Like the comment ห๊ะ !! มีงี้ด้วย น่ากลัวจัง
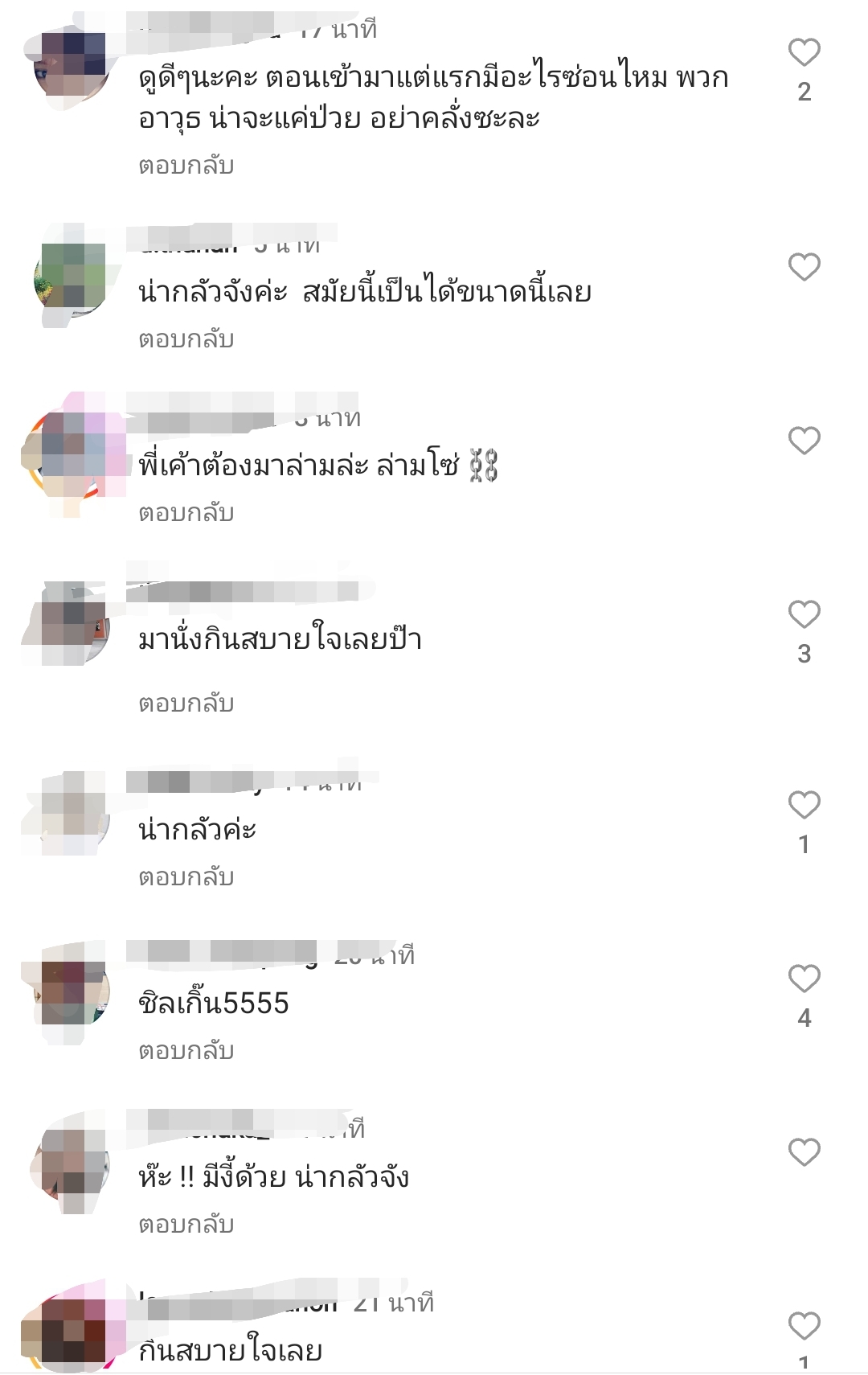Image resolution: width=868 pixels, height=1375 pixels. (804, 1152)
